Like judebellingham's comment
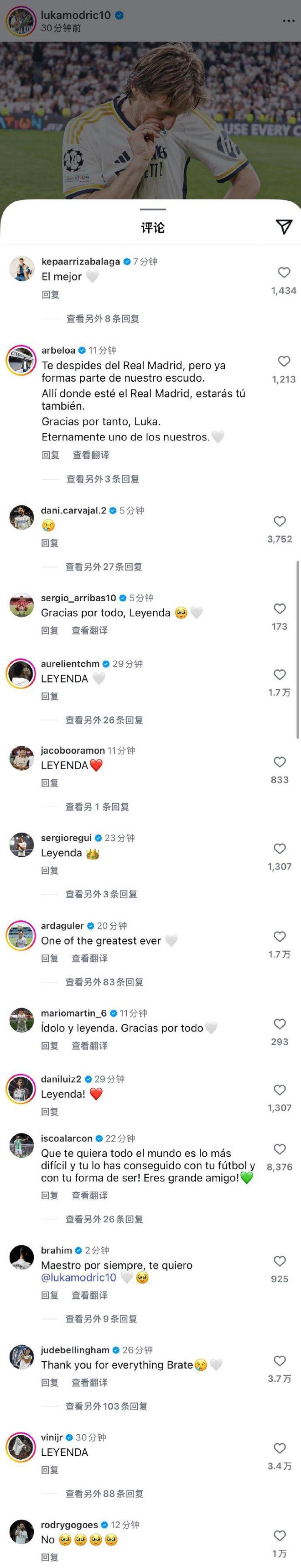The width and height of the screenshot is (301, 1568). (x=279, y=1361)
